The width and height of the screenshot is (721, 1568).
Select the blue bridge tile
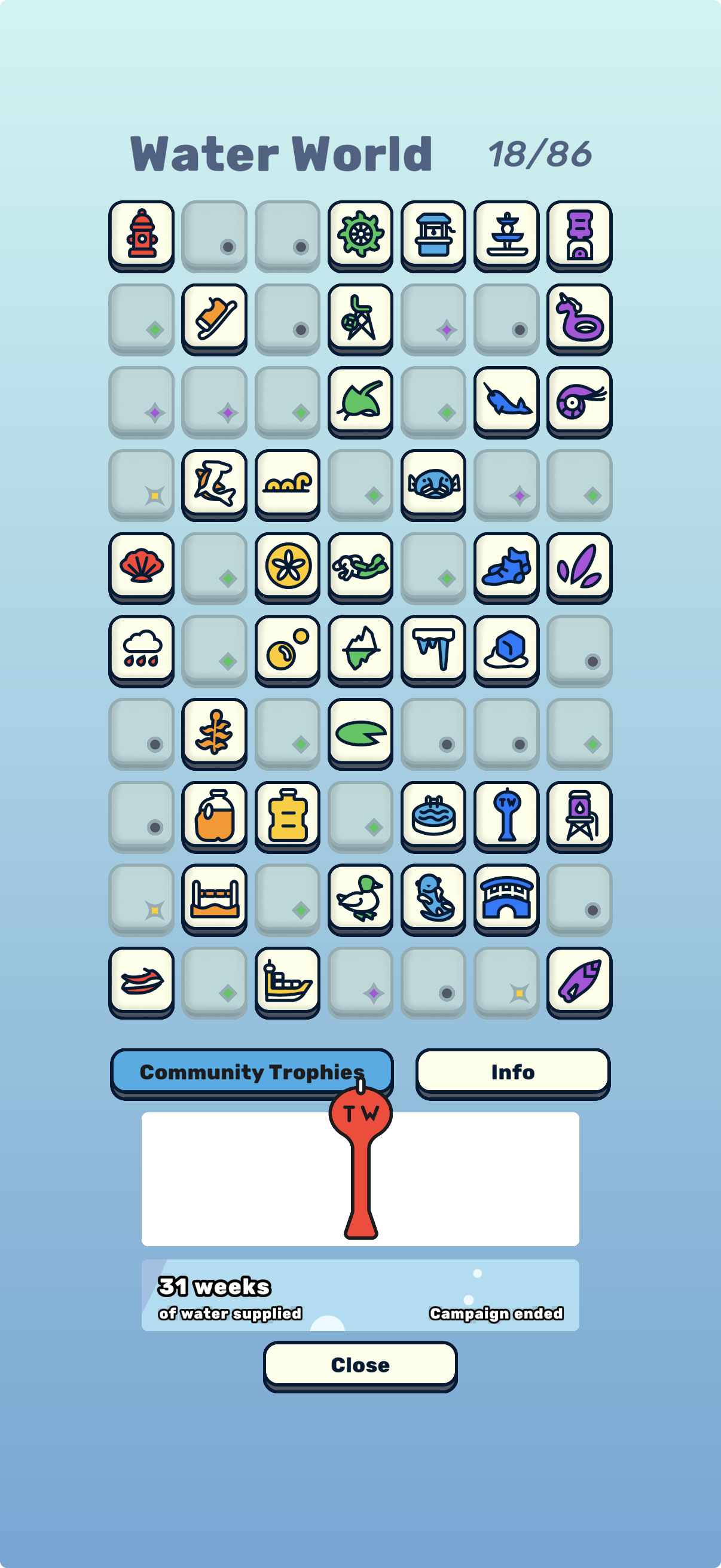click(506, 897)
